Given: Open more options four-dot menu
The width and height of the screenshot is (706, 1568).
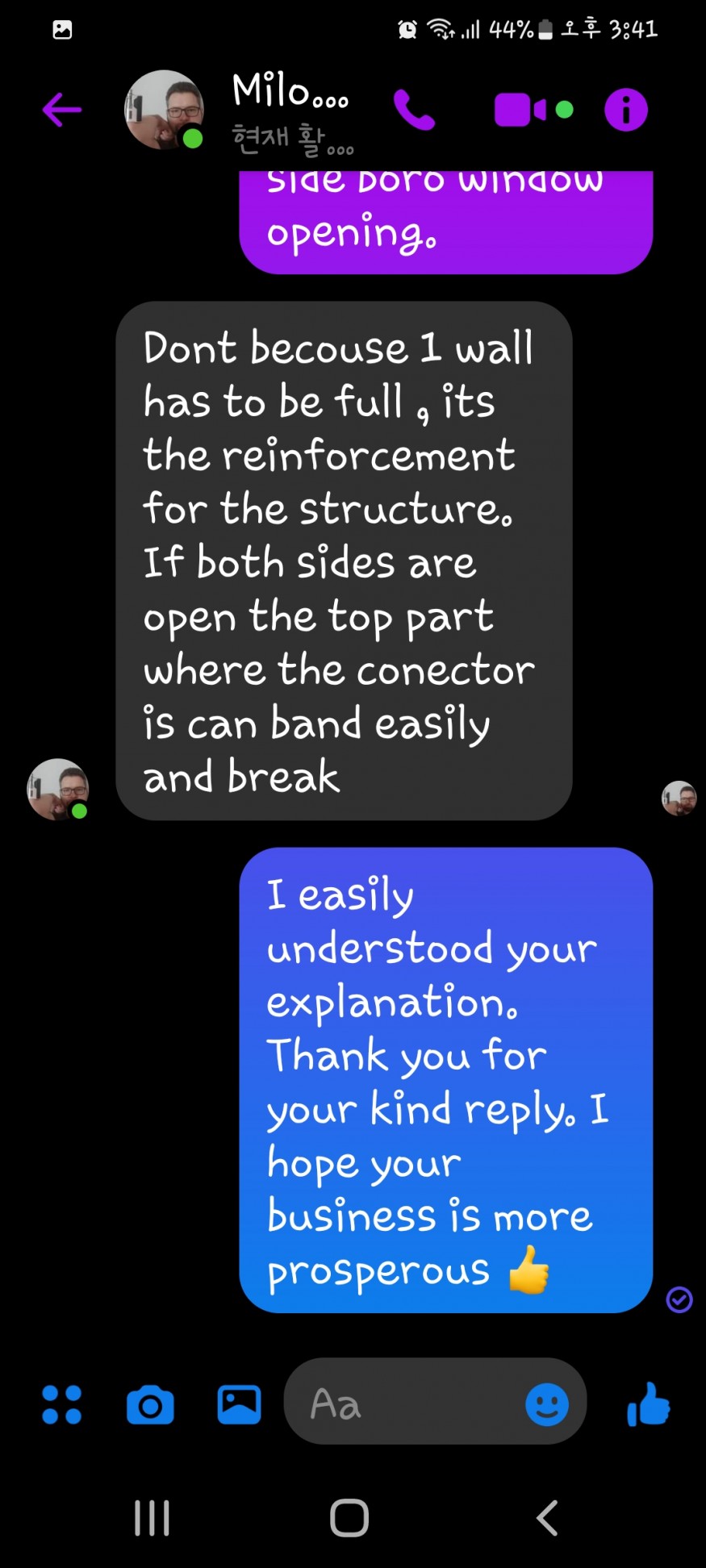Looking at the screenshot, I should click(x=61, y=1404).
